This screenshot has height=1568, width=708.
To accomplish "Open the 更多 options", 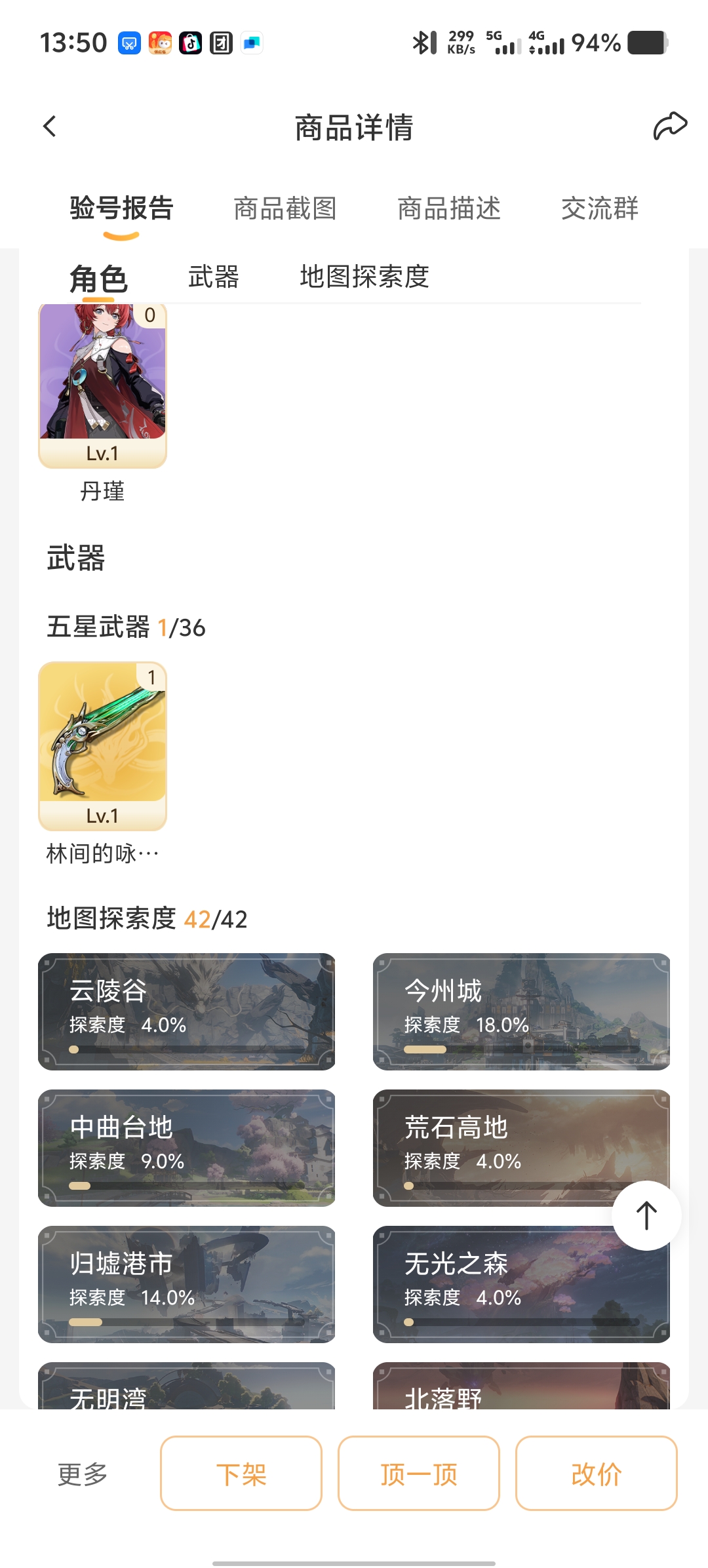I will pos(83,1474).
